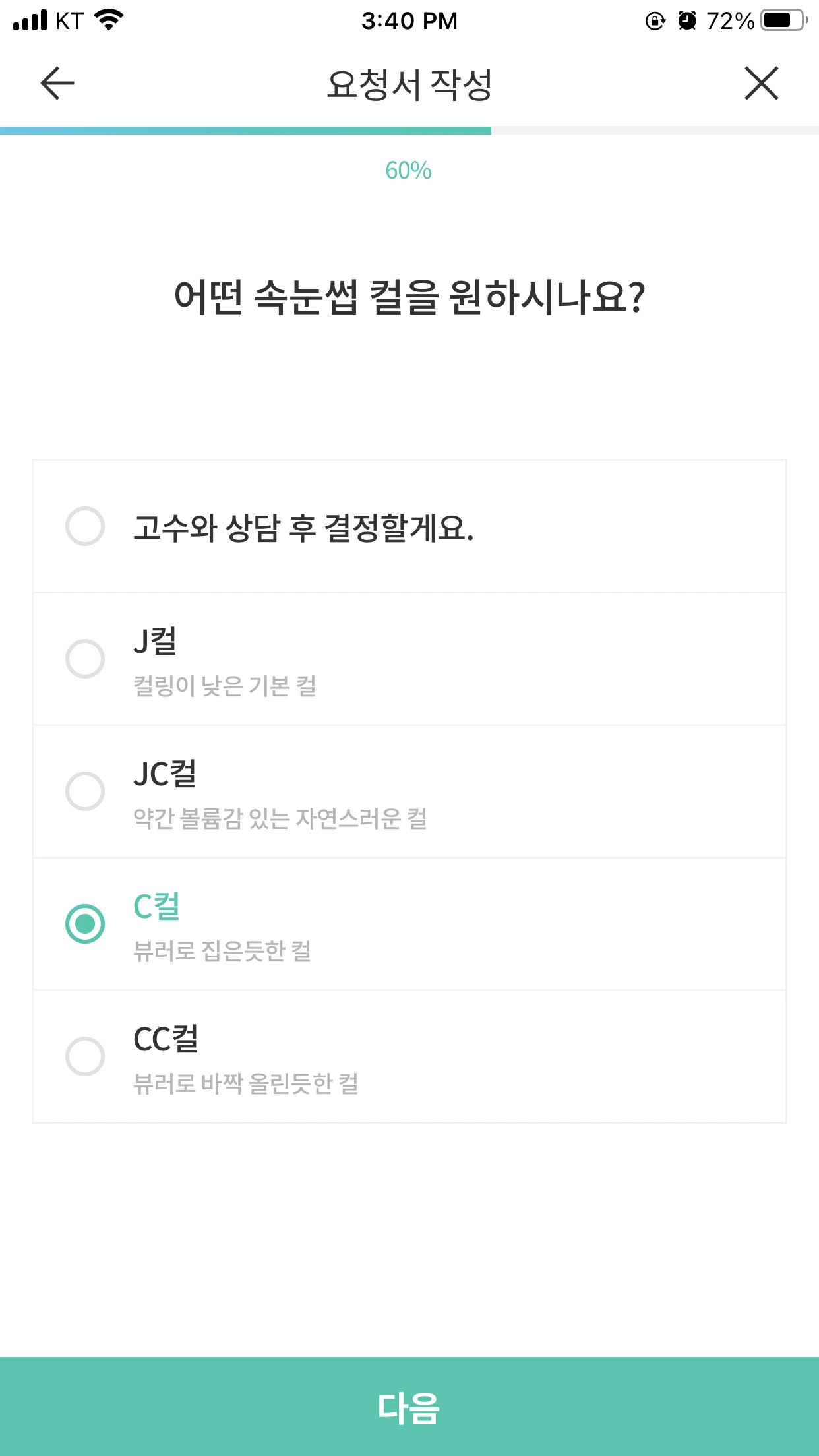
Task: Tap the selected C컬 radio button
Action: [85, 924]
